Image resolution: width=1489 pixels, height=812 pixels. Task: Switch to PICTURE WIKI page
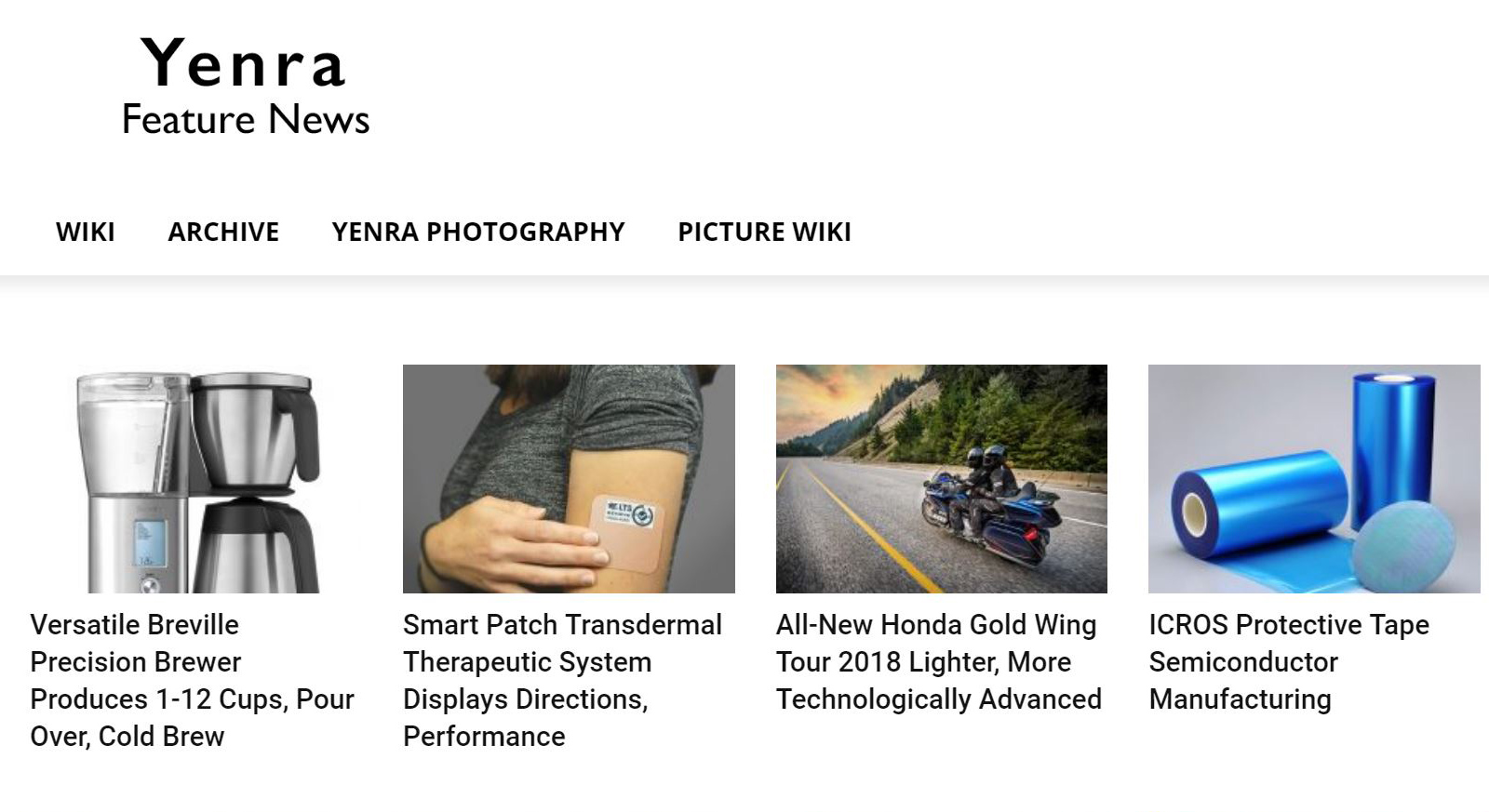pyautogui.click(x=764, y=232)
